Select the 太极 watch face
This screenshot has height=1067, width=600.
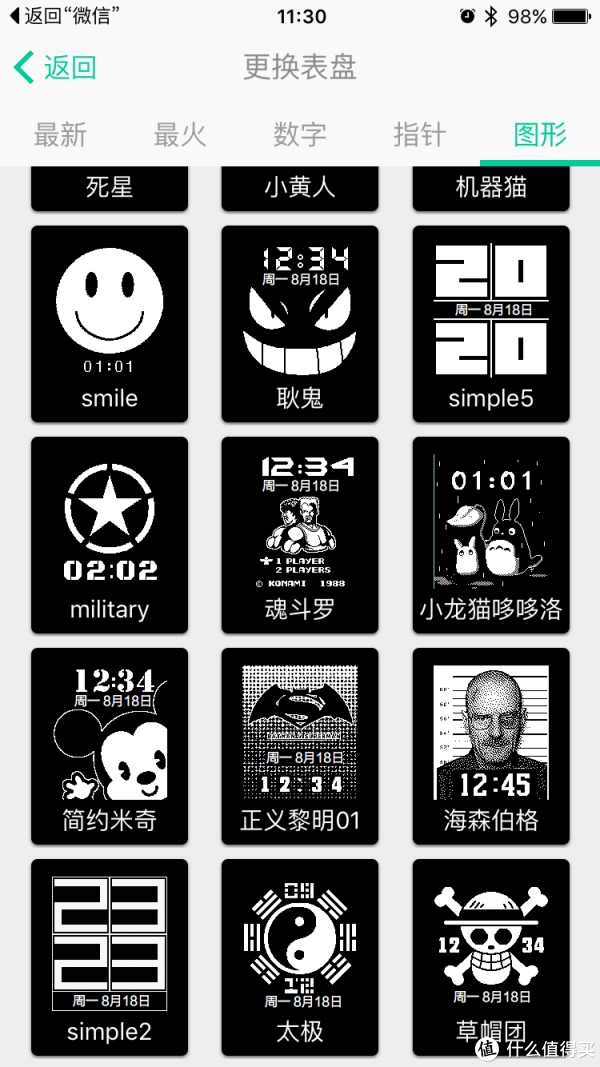[x=300, y=955]
